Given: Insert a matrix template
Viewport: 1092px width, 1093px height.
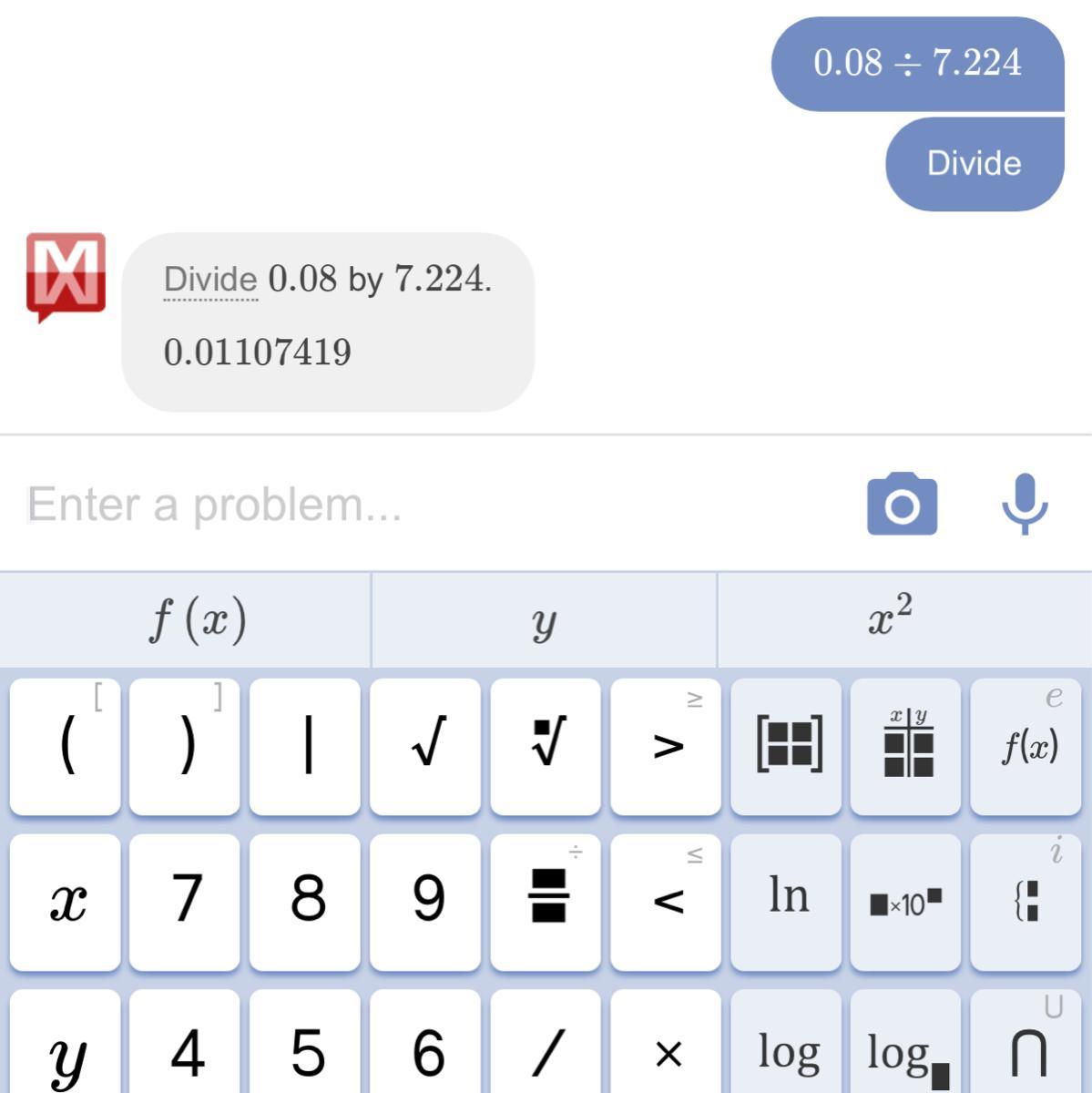Looking at the screenshot, I should tap(787, 746).
